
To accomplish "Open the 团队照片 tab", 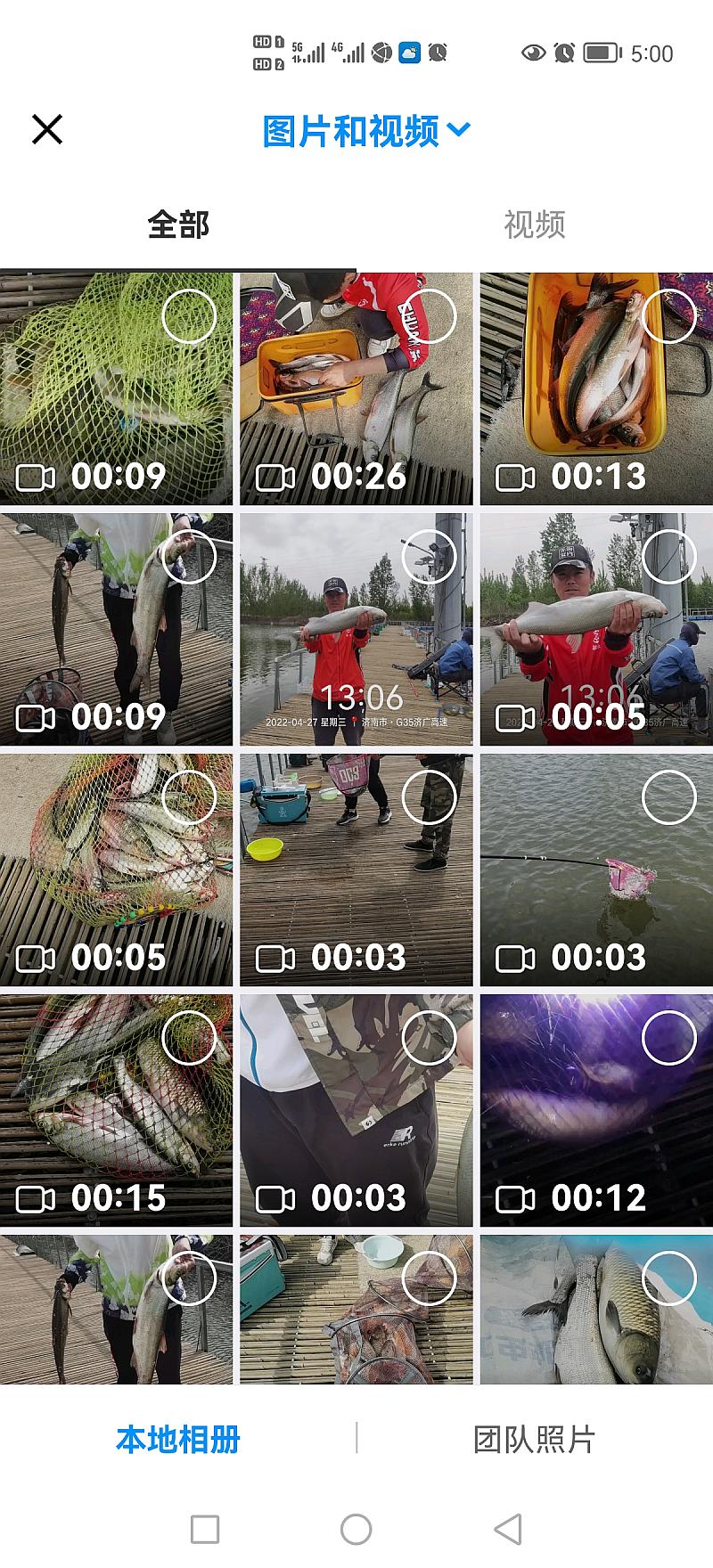I will click(534, 1439).
